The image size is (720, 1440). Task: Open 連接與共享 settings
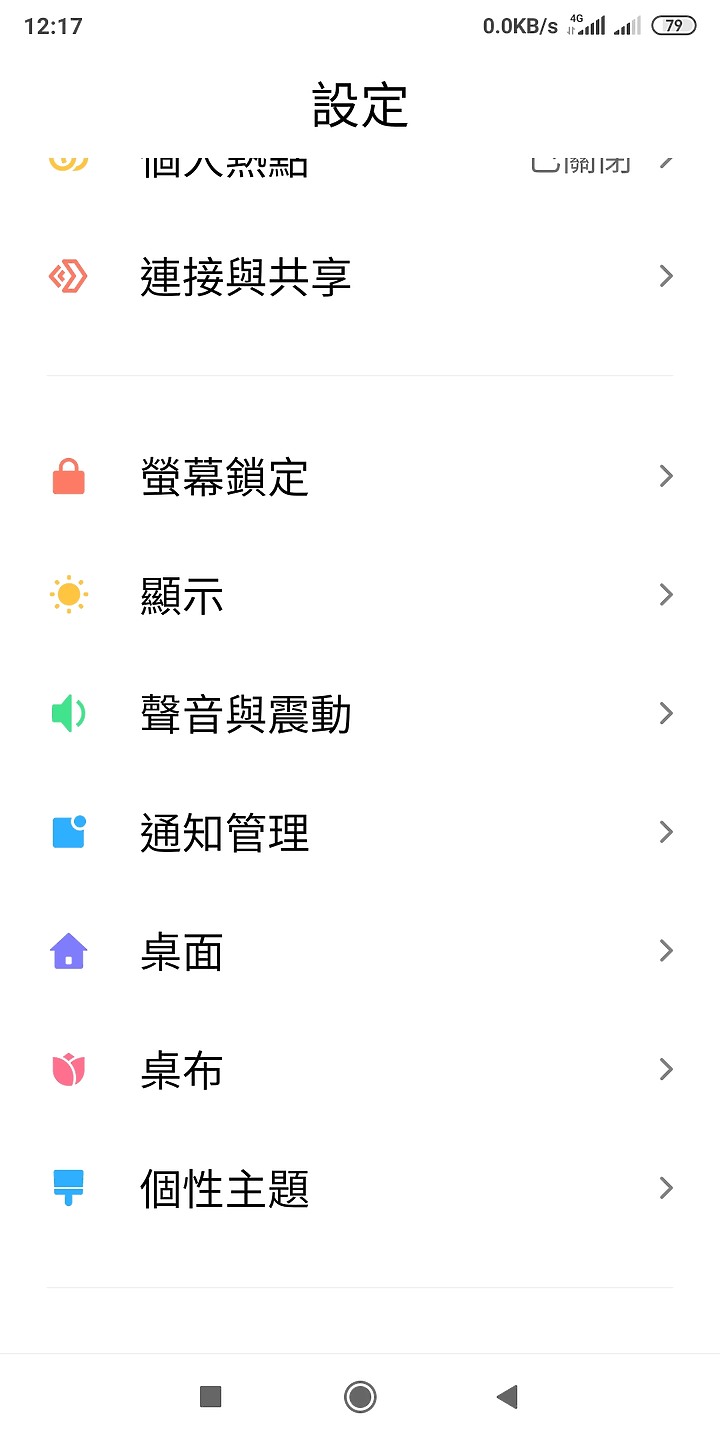click(360, 276)
